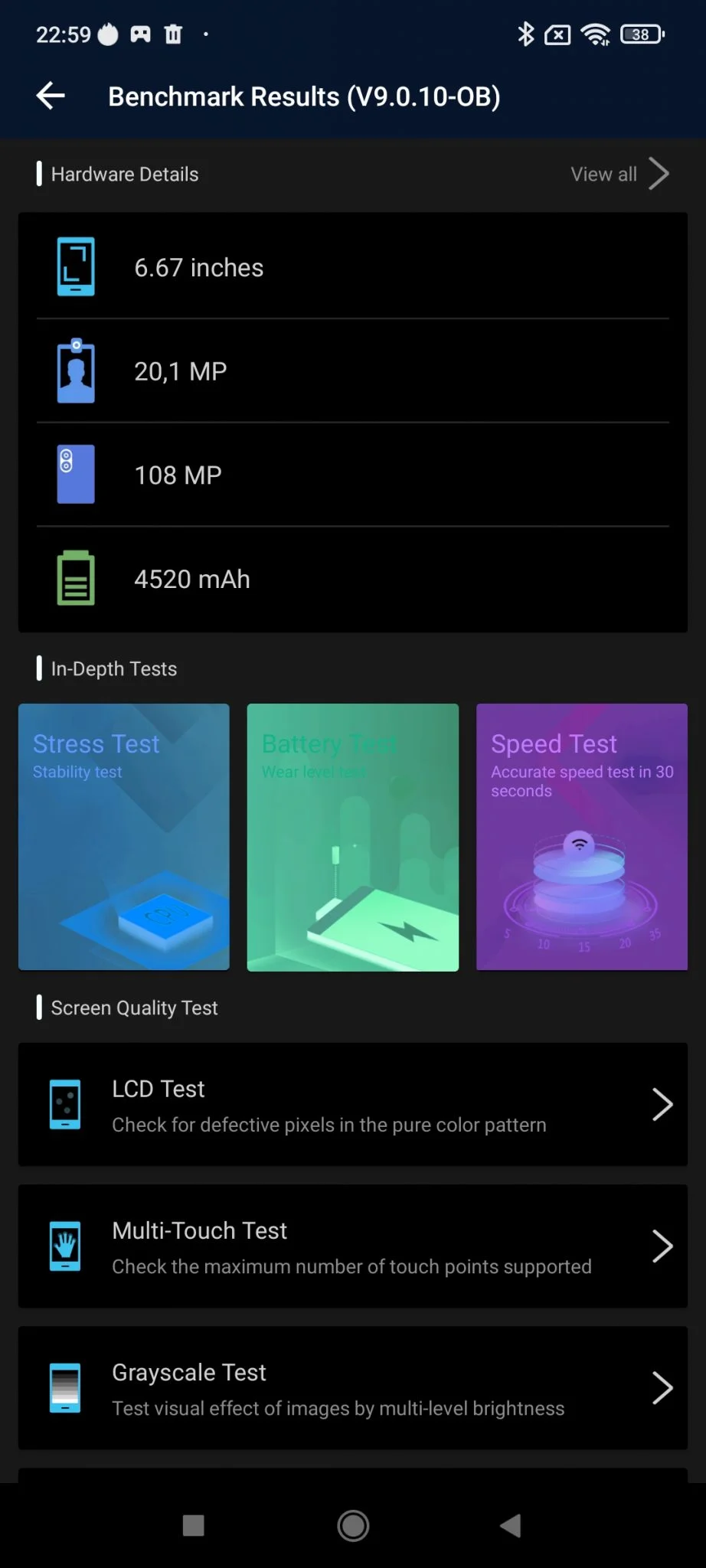Viewport: 706px width, 1568px height.
Task: Select the Grayscale Test row
Action: click(353, 1387)
